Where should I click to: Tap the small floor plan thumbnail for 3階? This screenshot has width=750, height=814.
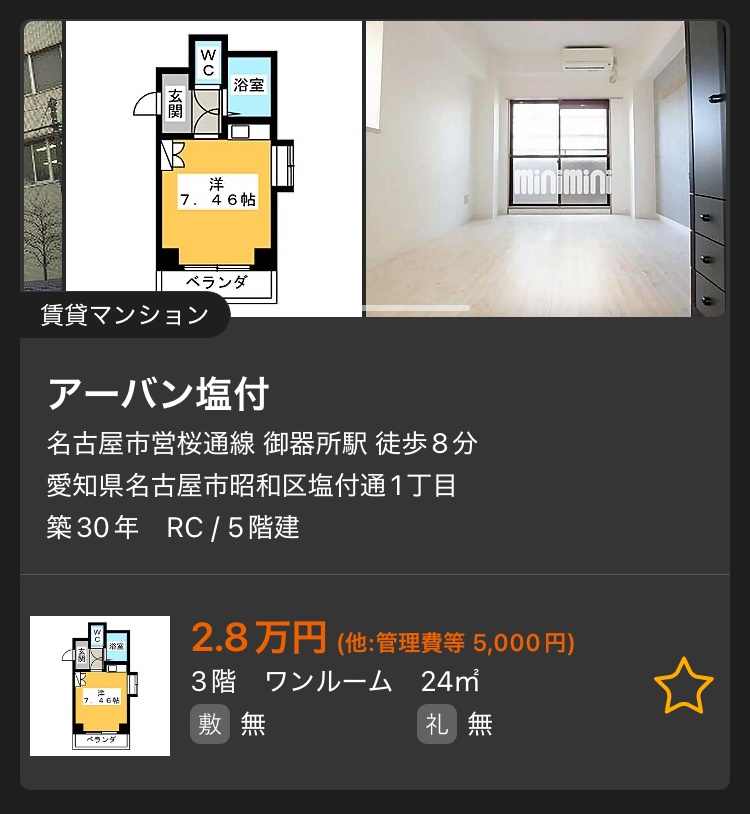click(x=100, y=686)
